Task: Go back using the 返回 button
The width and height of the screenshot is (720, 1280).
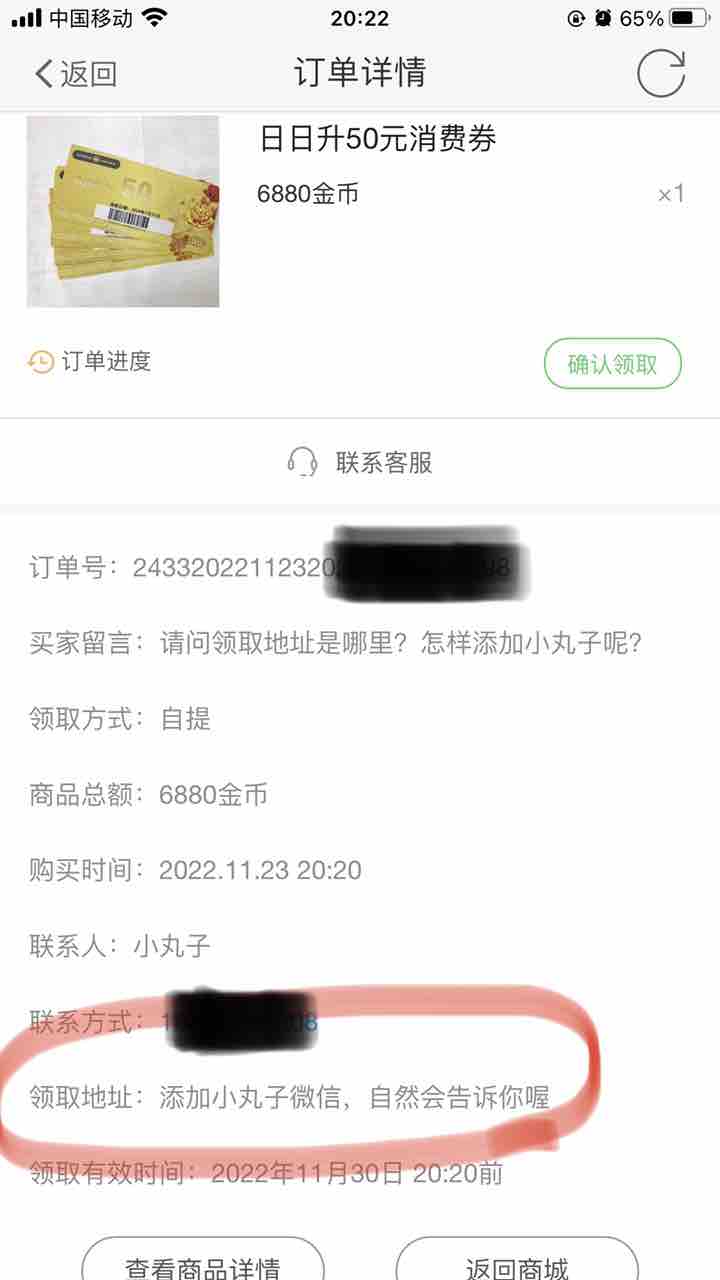Action: [x=76, y=73]
